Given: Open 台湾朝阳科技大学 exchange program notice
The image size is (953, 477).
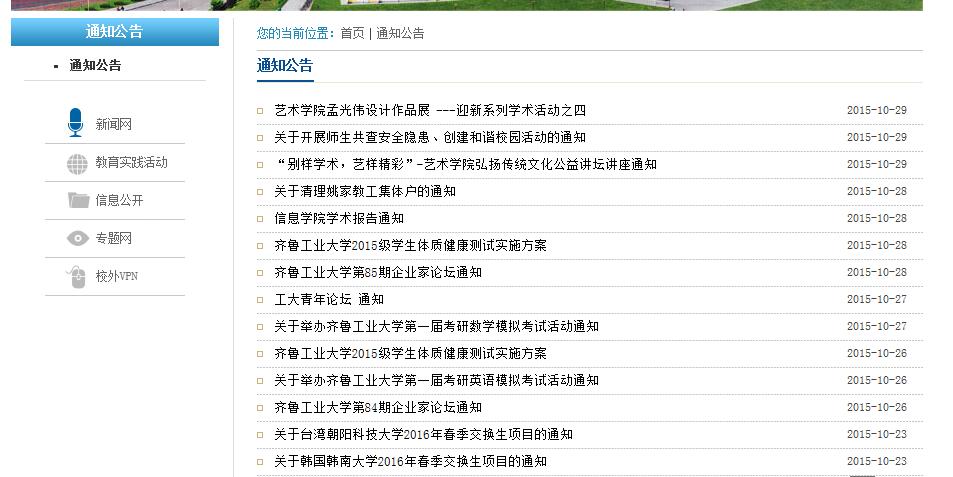Looking at the screenshot, I should tap(423, 434).
